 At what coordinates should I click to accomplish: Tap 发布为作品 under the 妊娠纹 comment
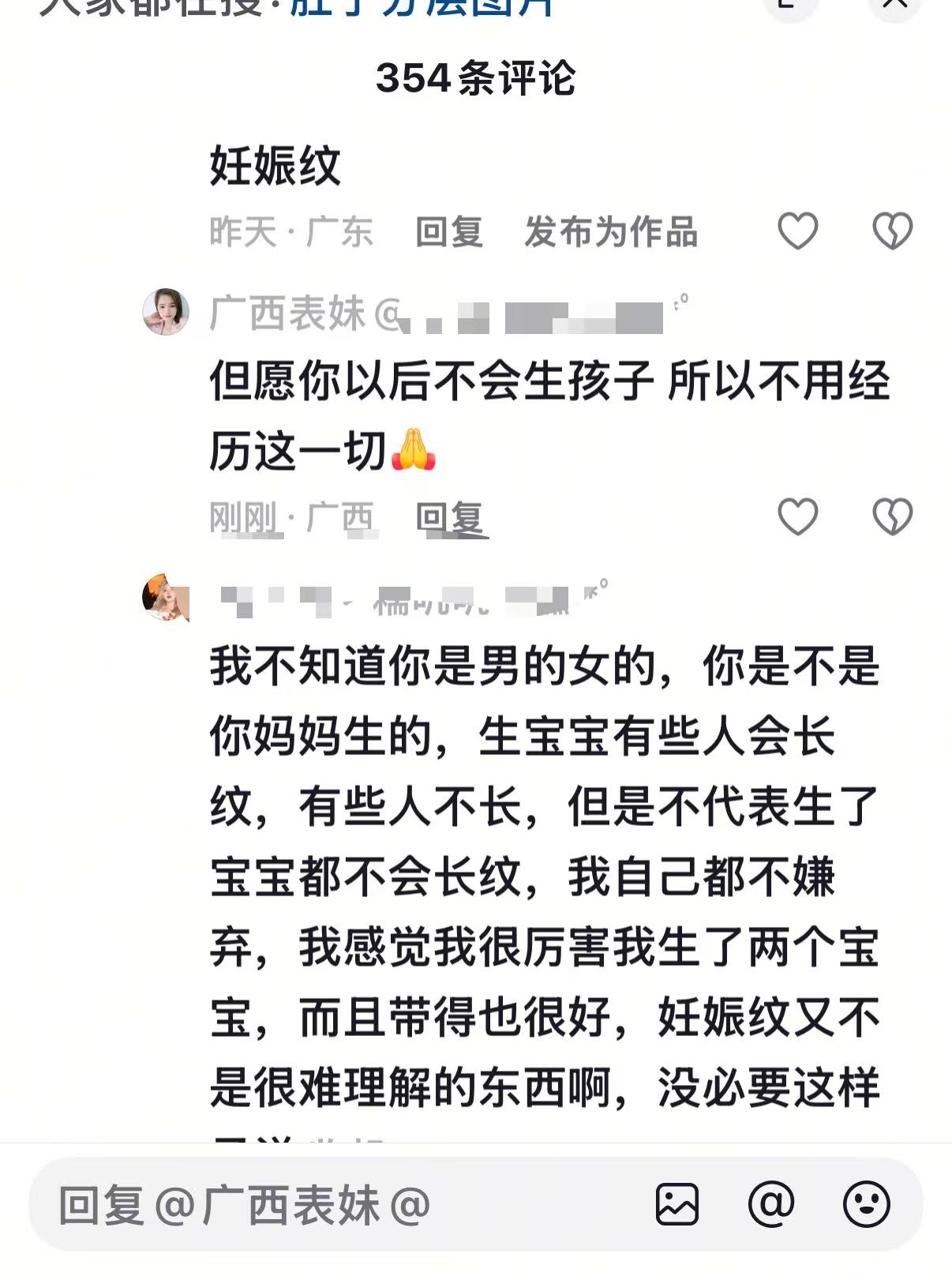(611, 232)
